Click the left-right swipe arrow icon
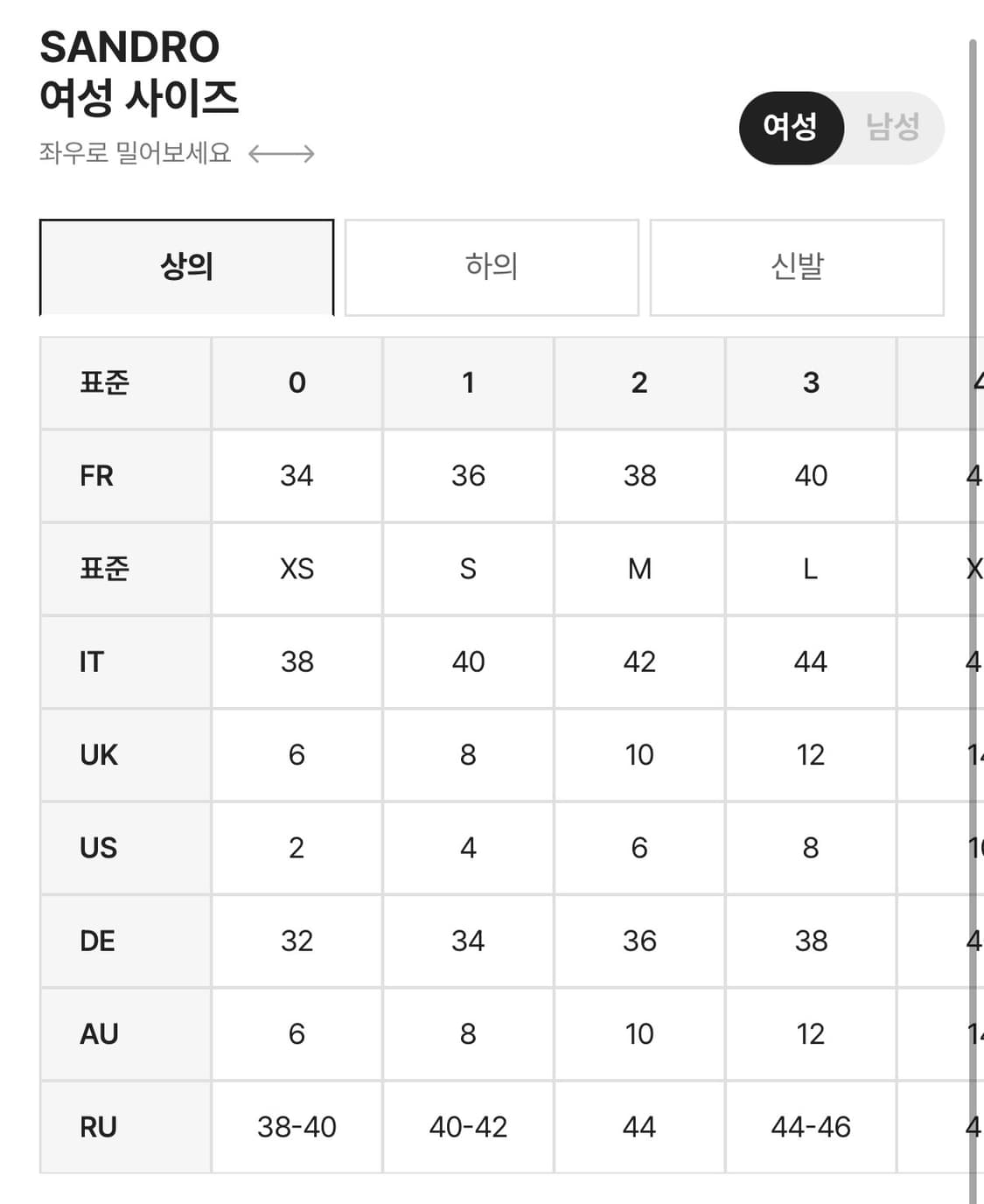Viewport: 984px width, 1204px height. point(282,153)
